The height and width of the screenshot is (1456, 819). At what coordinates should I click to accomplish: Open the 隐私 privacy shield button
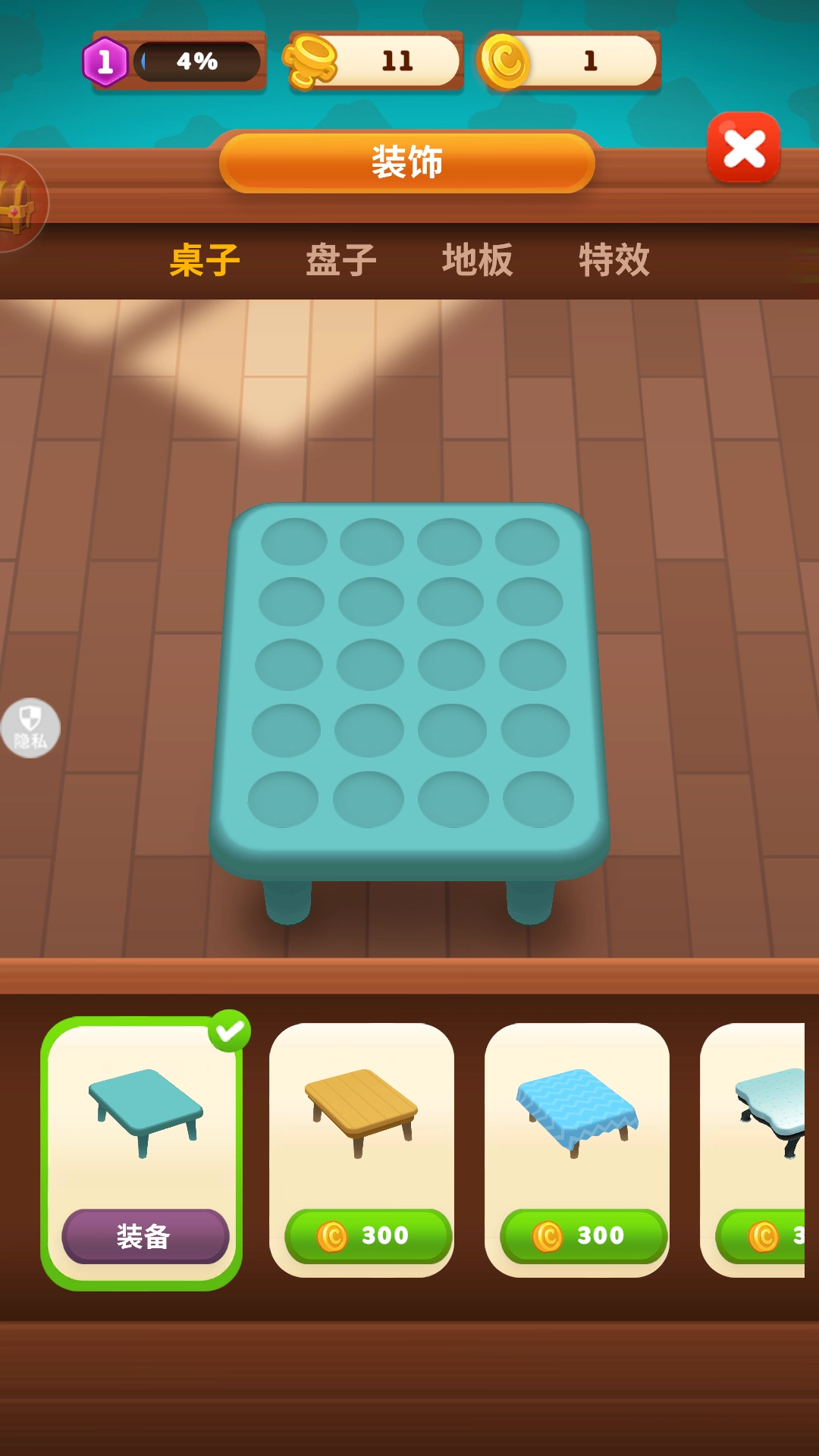point(30,729)
